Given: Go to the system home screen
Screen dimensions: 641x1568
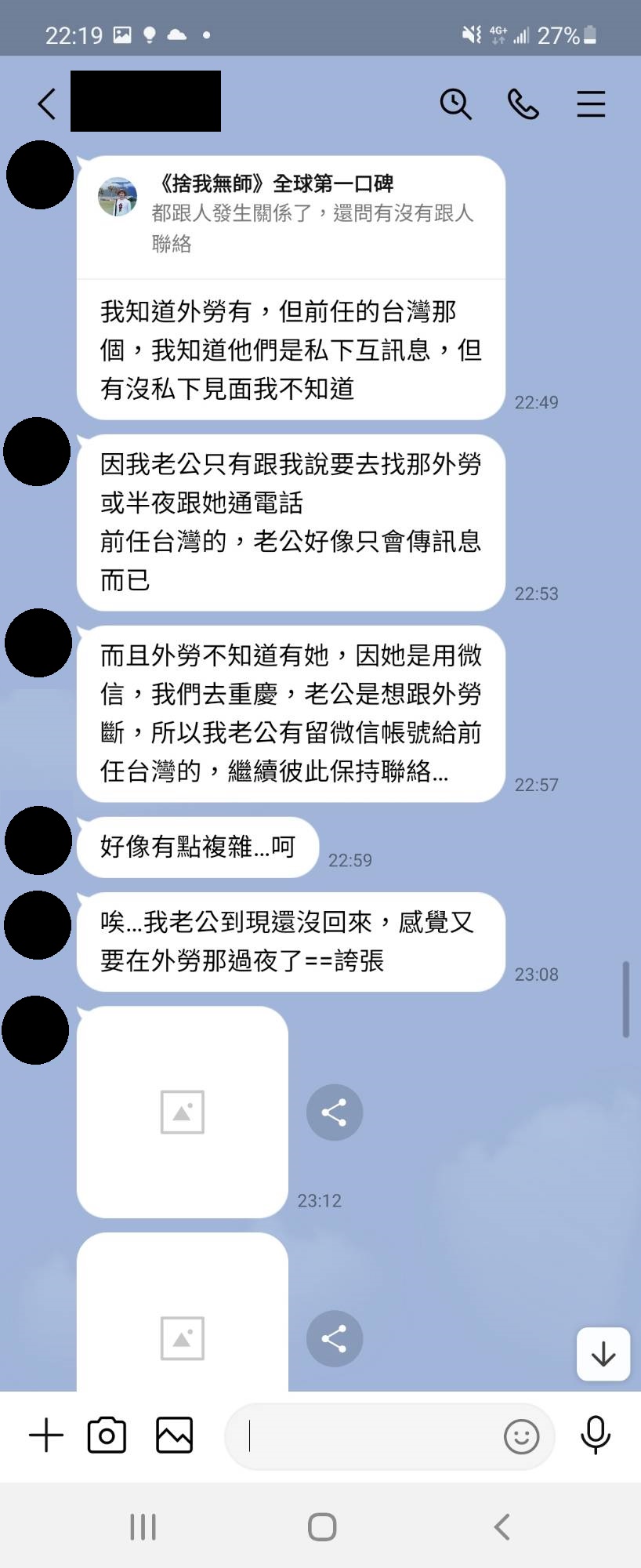Looking at the screenshot, I should 322,1526.
